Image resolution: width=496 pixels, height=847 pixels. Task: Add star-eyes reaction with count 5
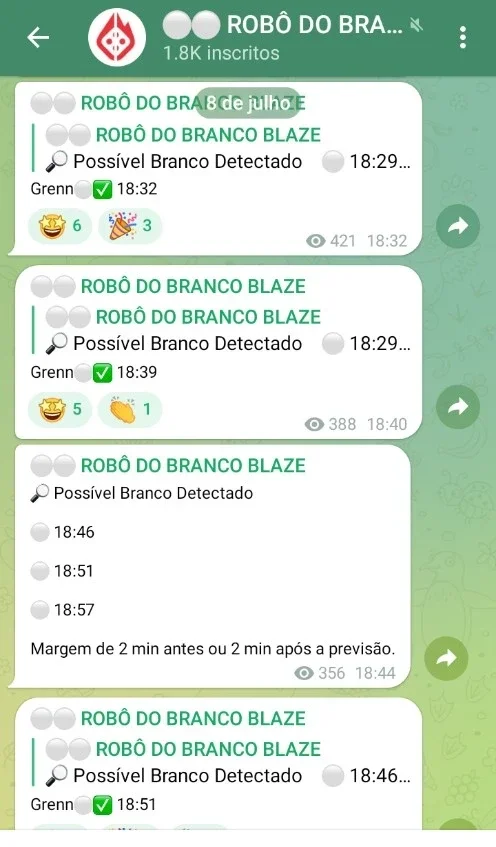point(60,409)
